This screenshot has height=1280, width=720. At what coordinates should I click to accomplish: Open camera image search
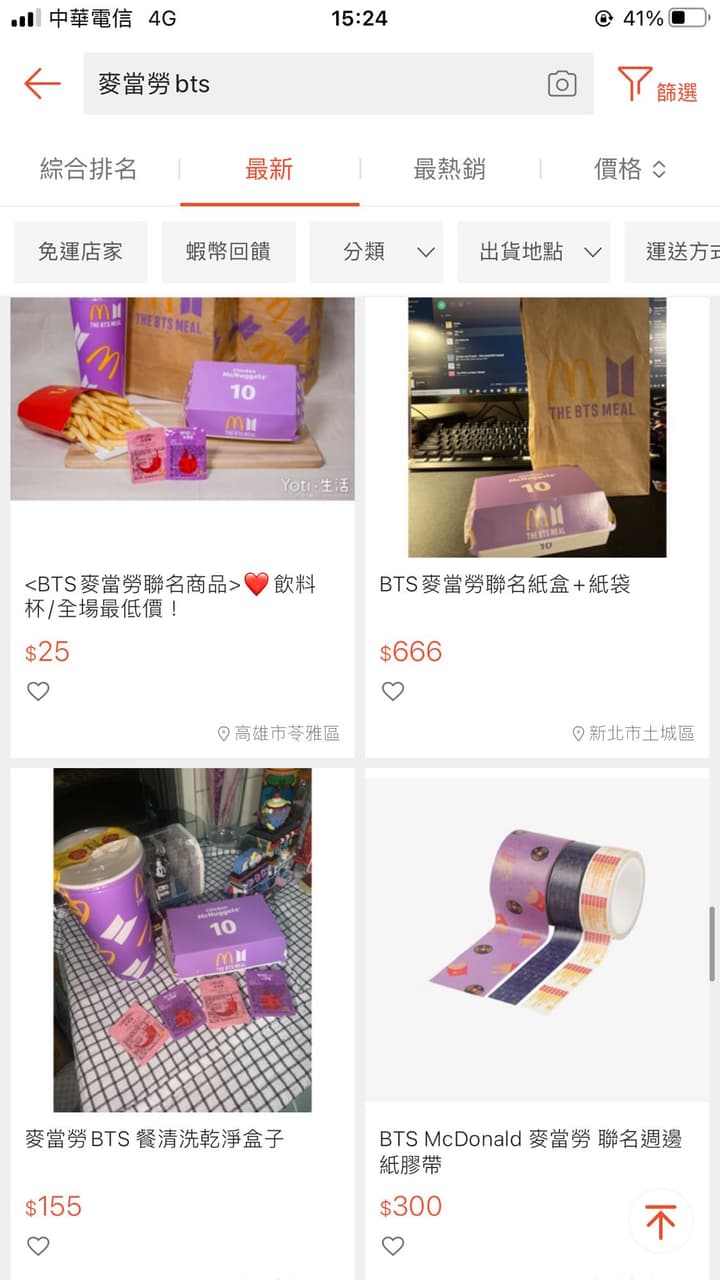(x=562, y=84)
